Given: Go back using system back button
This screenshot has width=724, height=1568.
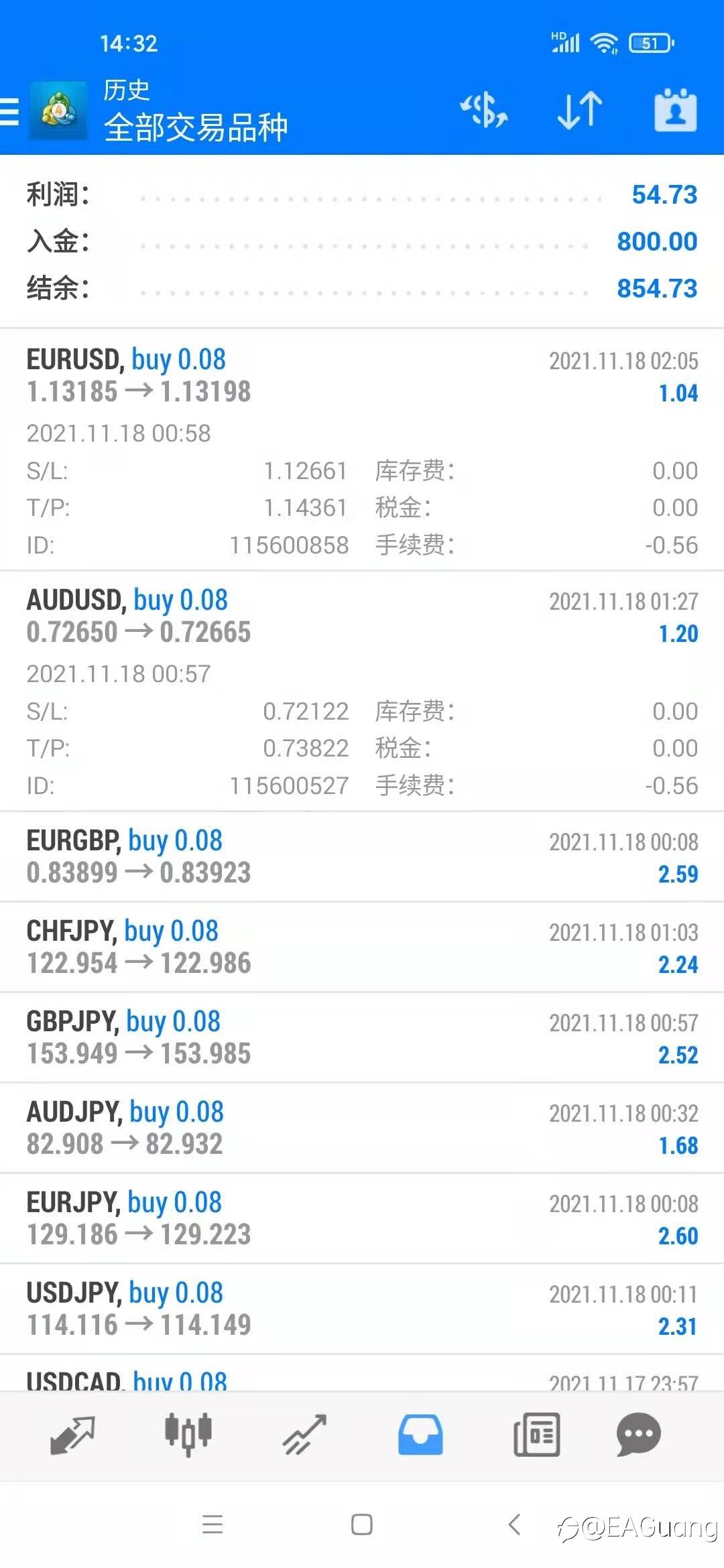Looking at the screenshot, I should pos(514,1524).
